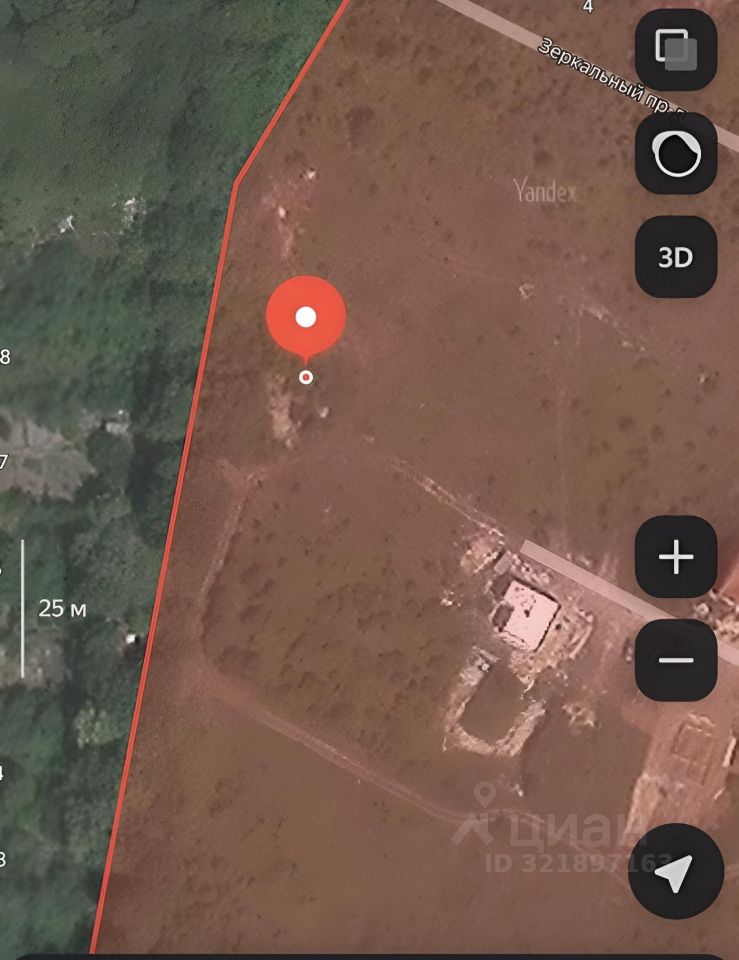Viewport: 739px width, 960px height.
Task: Open the map layers selector
Action: tap(676, 50)
